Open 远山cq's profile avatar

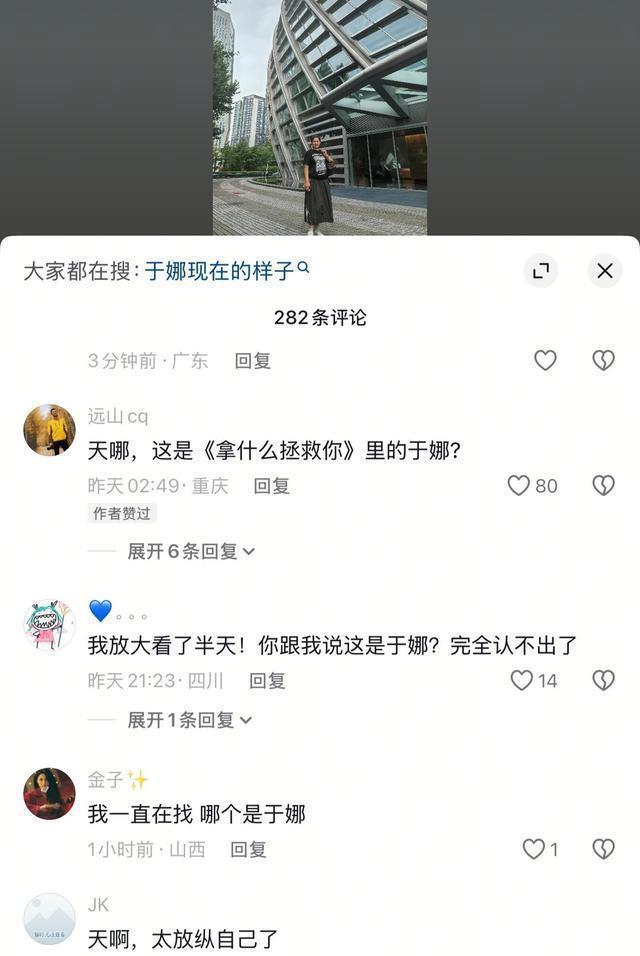point(49,430)
